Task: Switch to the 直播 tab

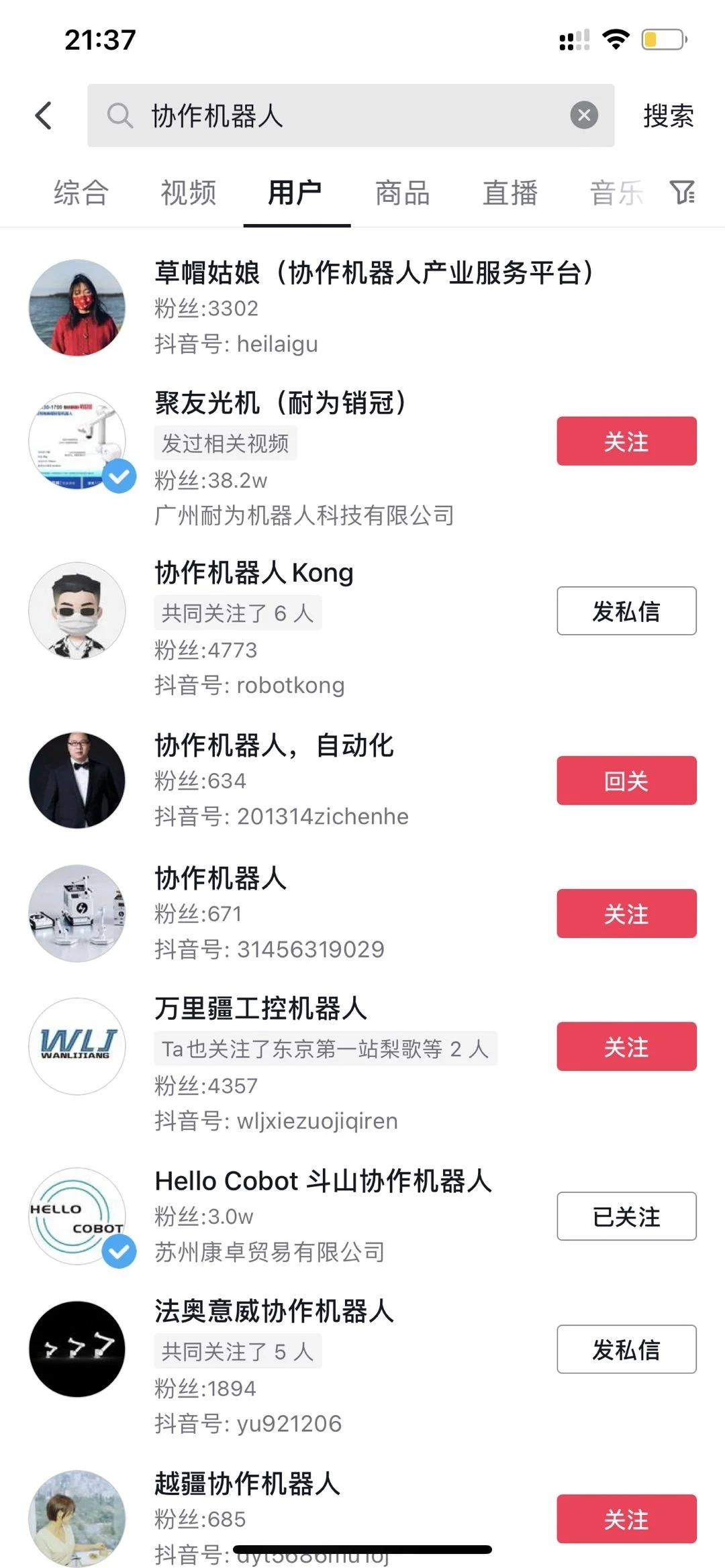Action: [x=510, y=193]
